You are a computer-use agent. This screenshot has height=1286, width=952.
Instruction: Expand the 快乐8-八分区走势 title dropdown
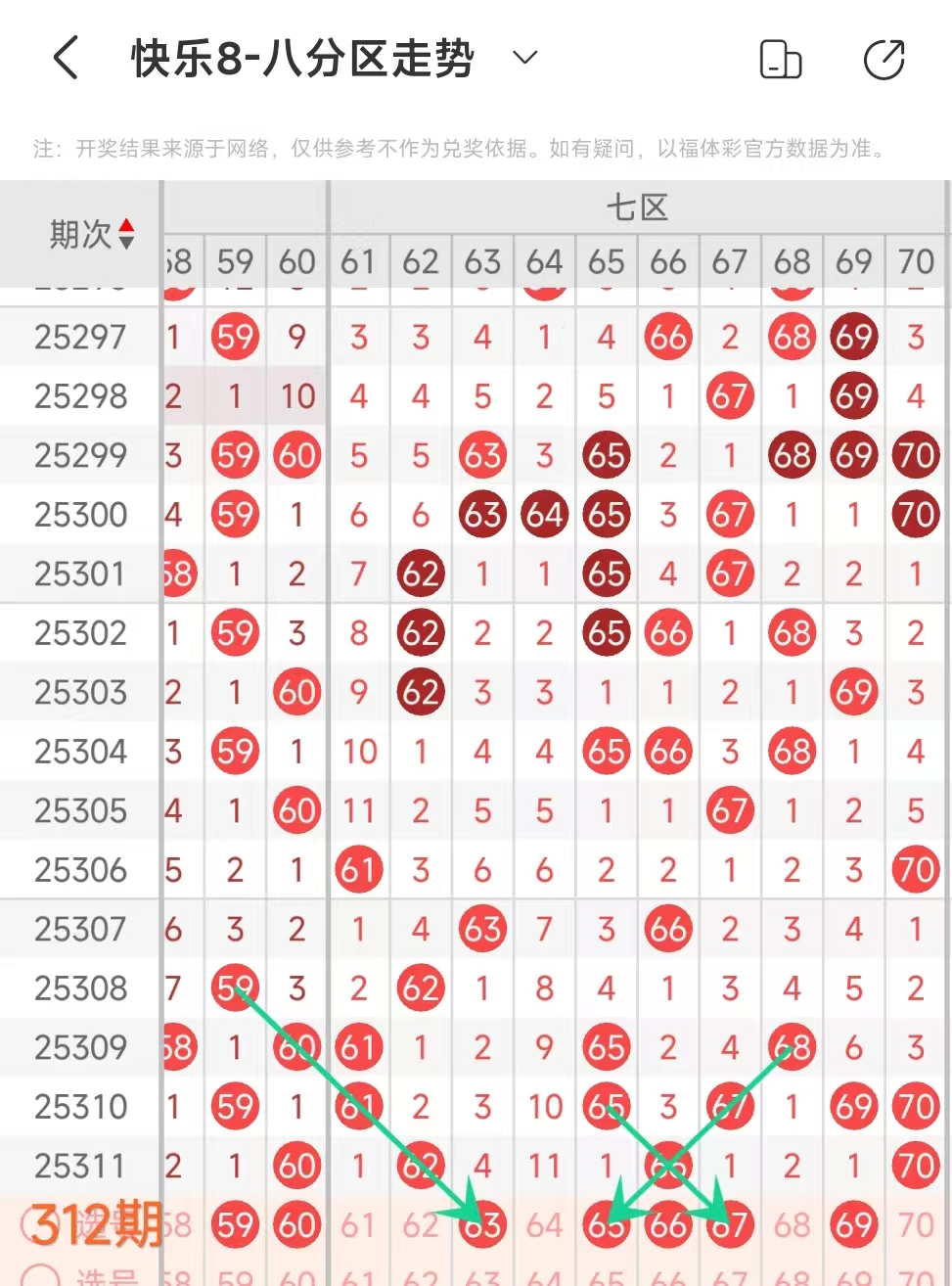(525, 58)
